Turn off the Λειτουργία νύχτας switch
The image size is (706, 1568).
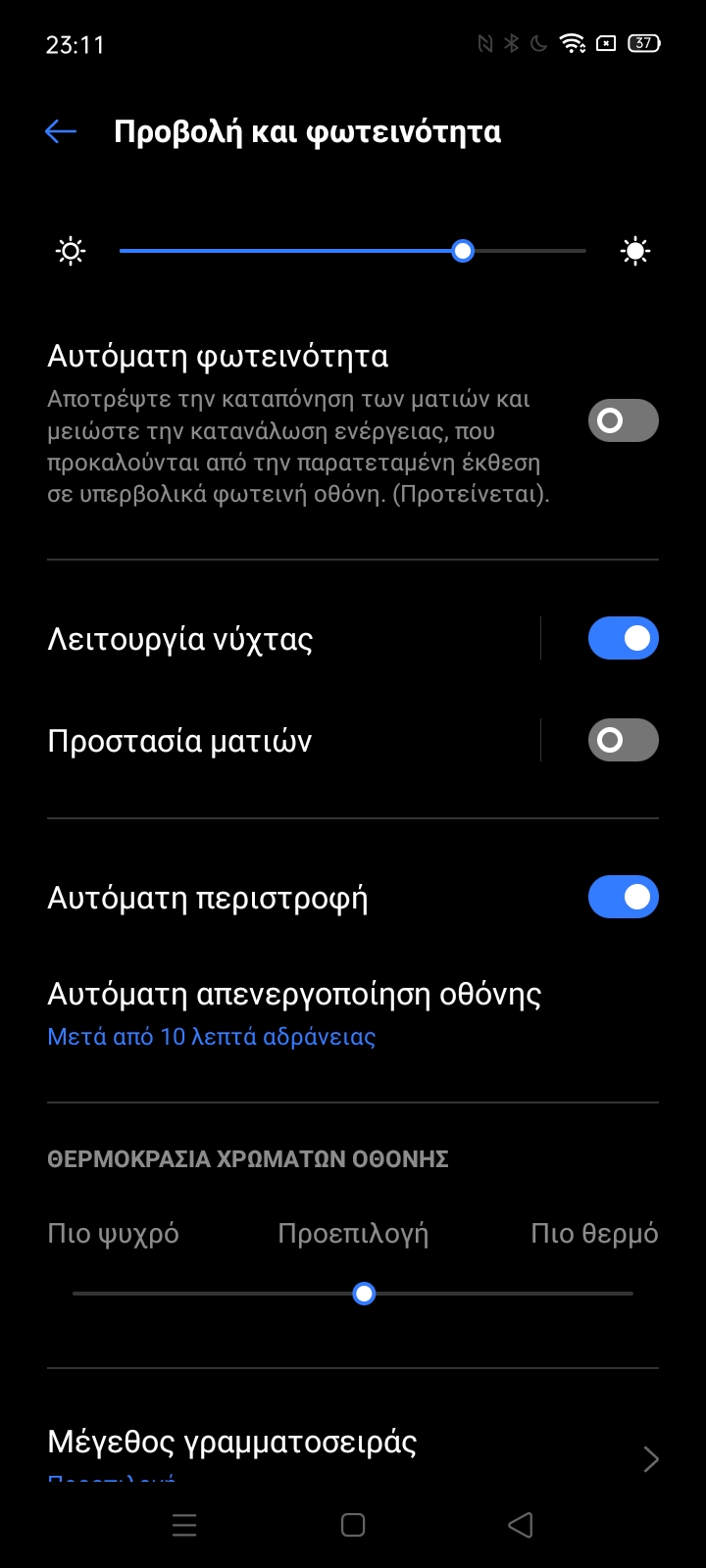(x=623, y=638)
